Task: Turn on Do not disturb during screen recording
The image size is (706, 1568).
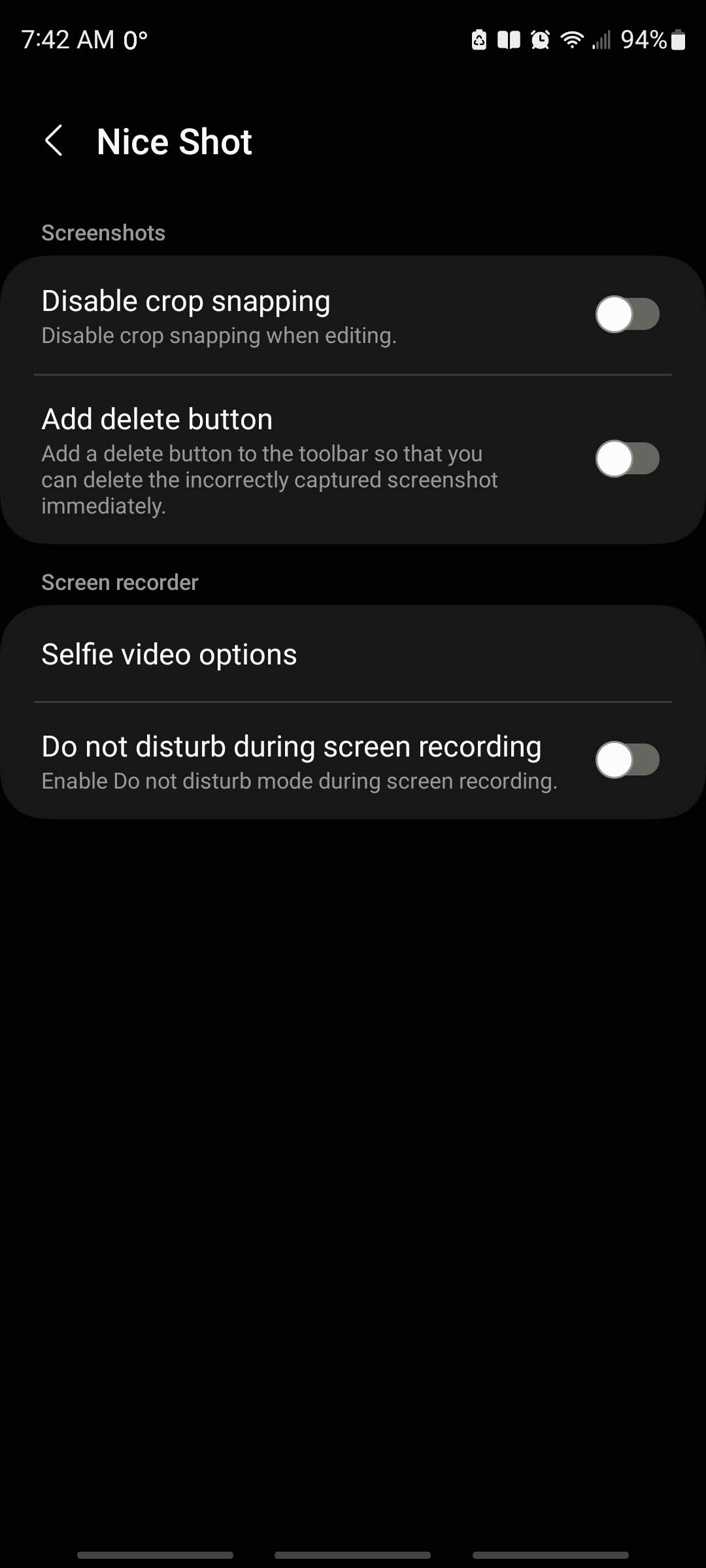Action: tap(627, 760)
